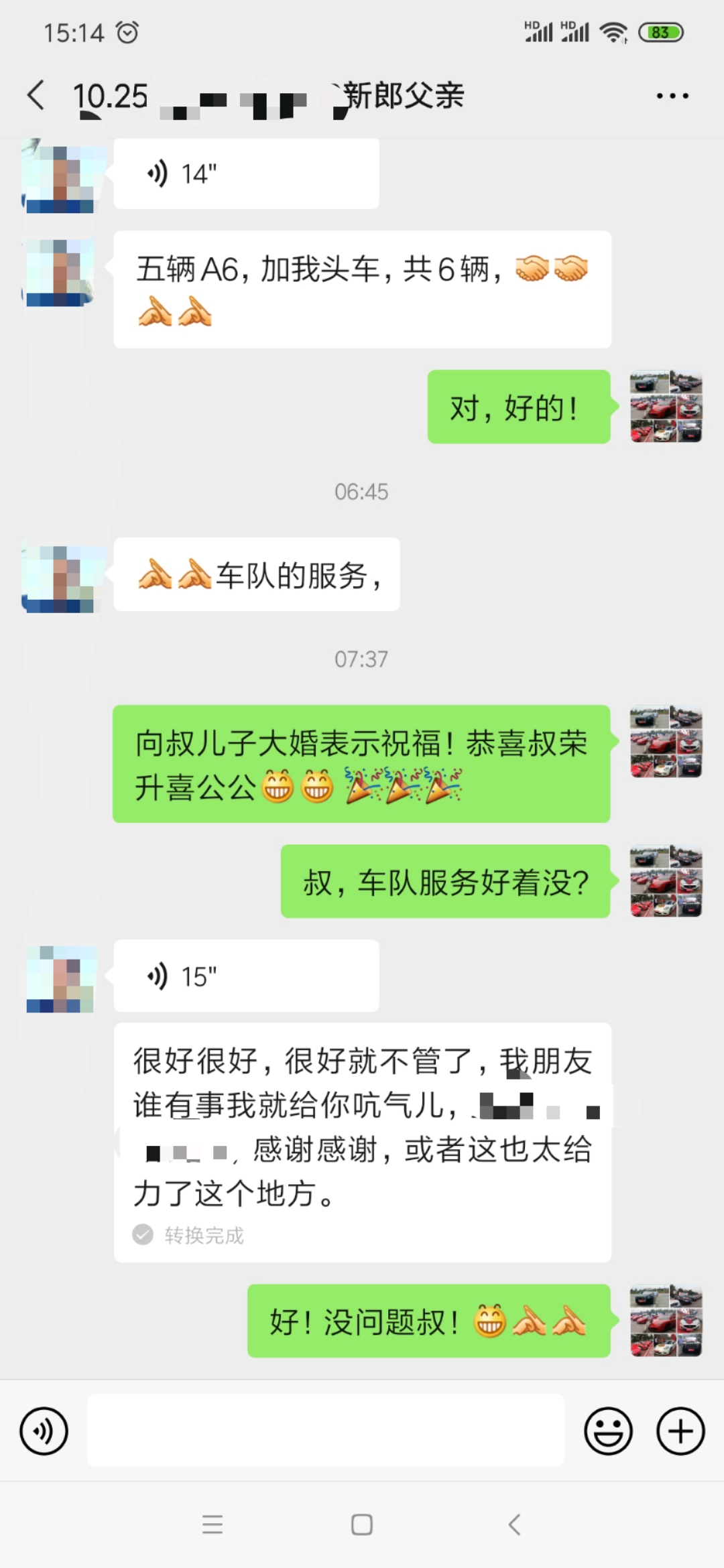This screenshot has height=1568, width=724.
Task: Open the chat's three-dot menu
Action: click(x=672, y=96)
